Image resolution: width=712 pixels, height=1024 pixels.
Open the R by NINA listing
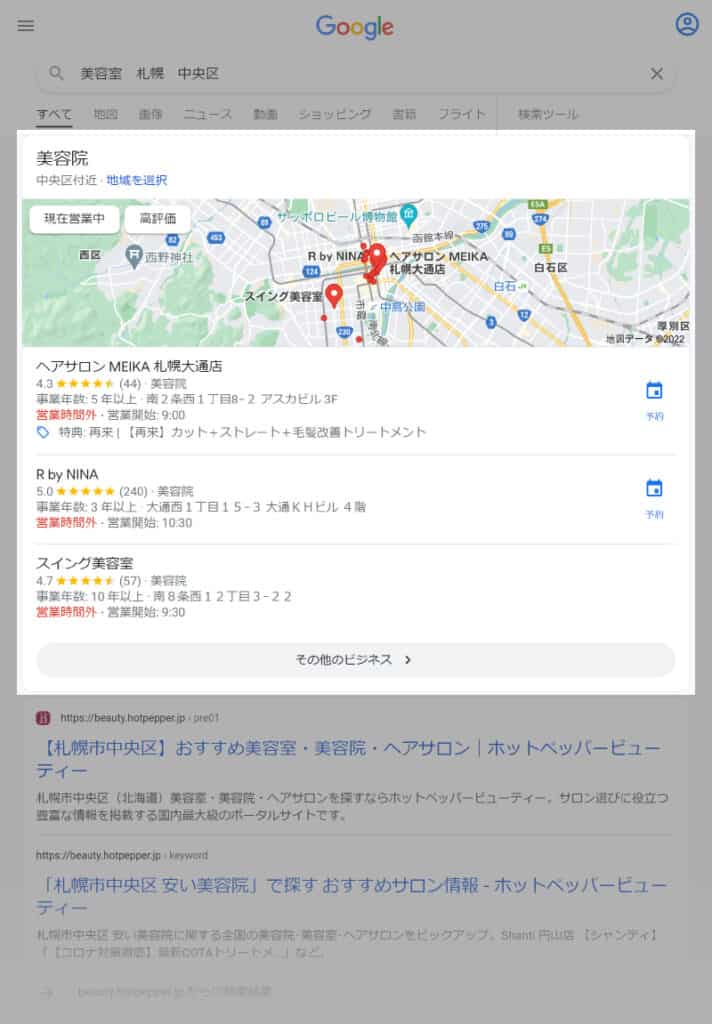coord(67,474)
